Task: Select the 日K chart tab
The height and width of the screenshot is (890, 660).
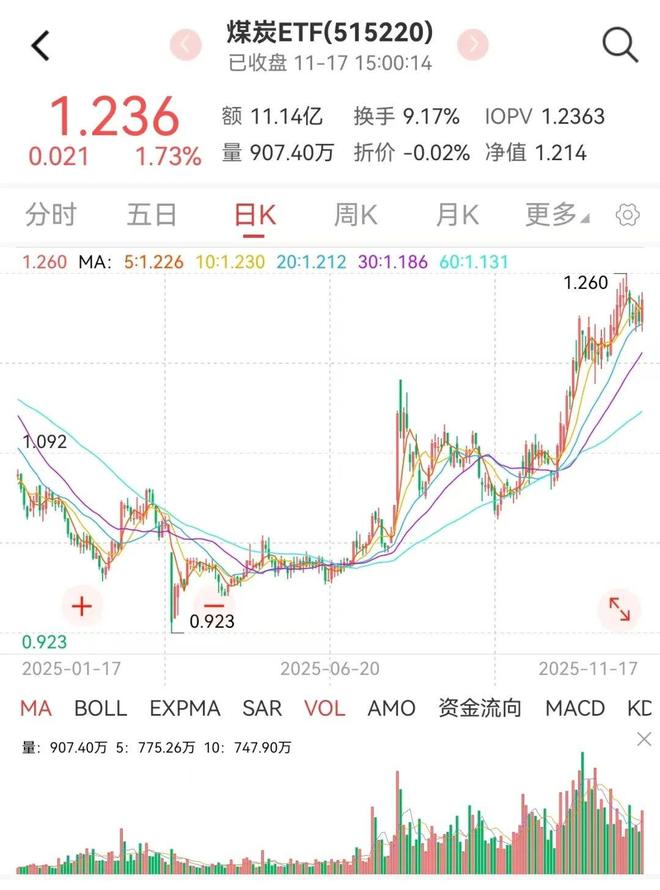Action: (254, 214)
